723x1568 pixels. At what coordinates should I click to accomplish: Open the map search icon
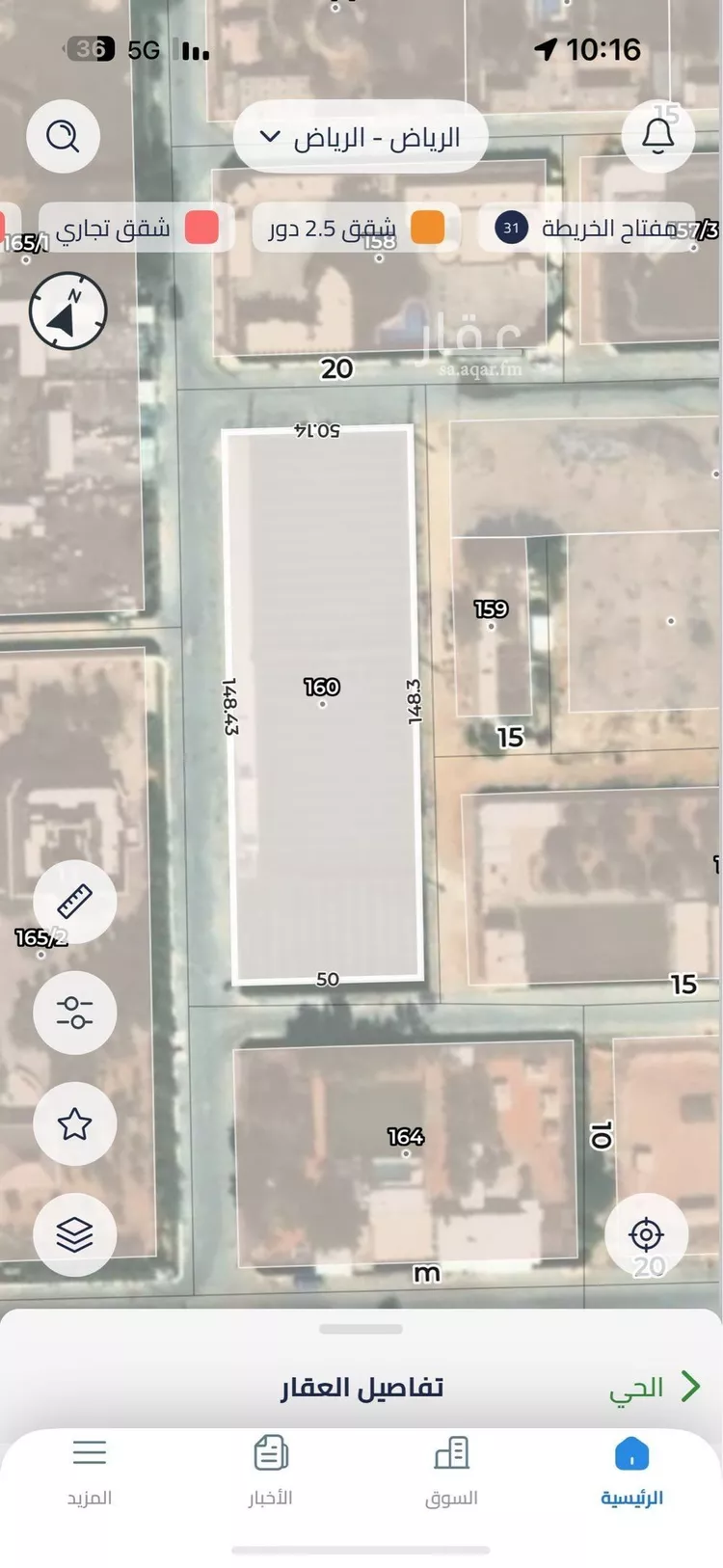pos(64,137)
